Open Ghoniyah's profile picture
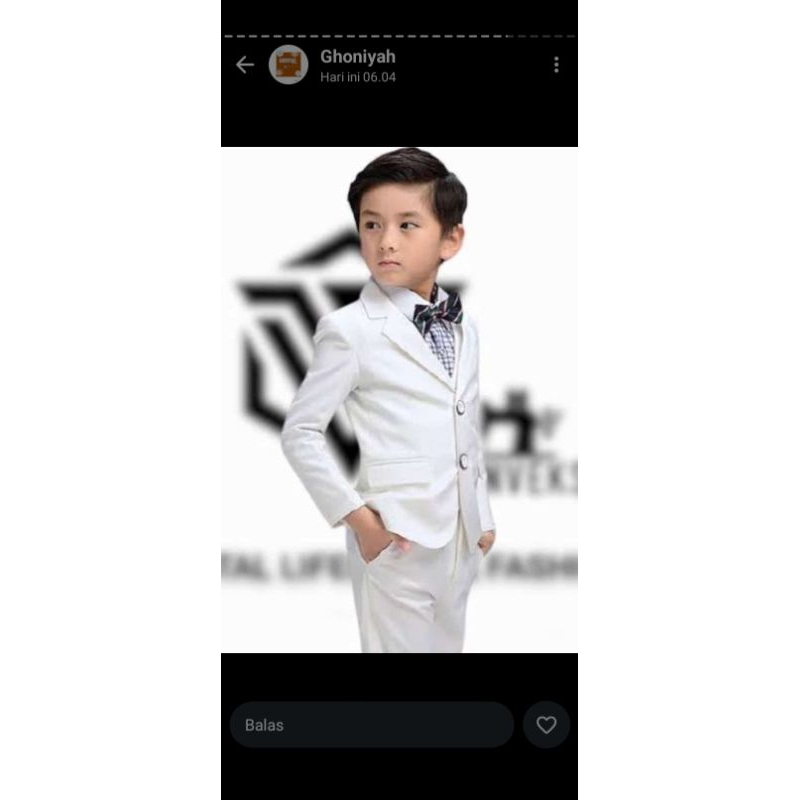The image size is (800, 800). (x=288, y=65)
